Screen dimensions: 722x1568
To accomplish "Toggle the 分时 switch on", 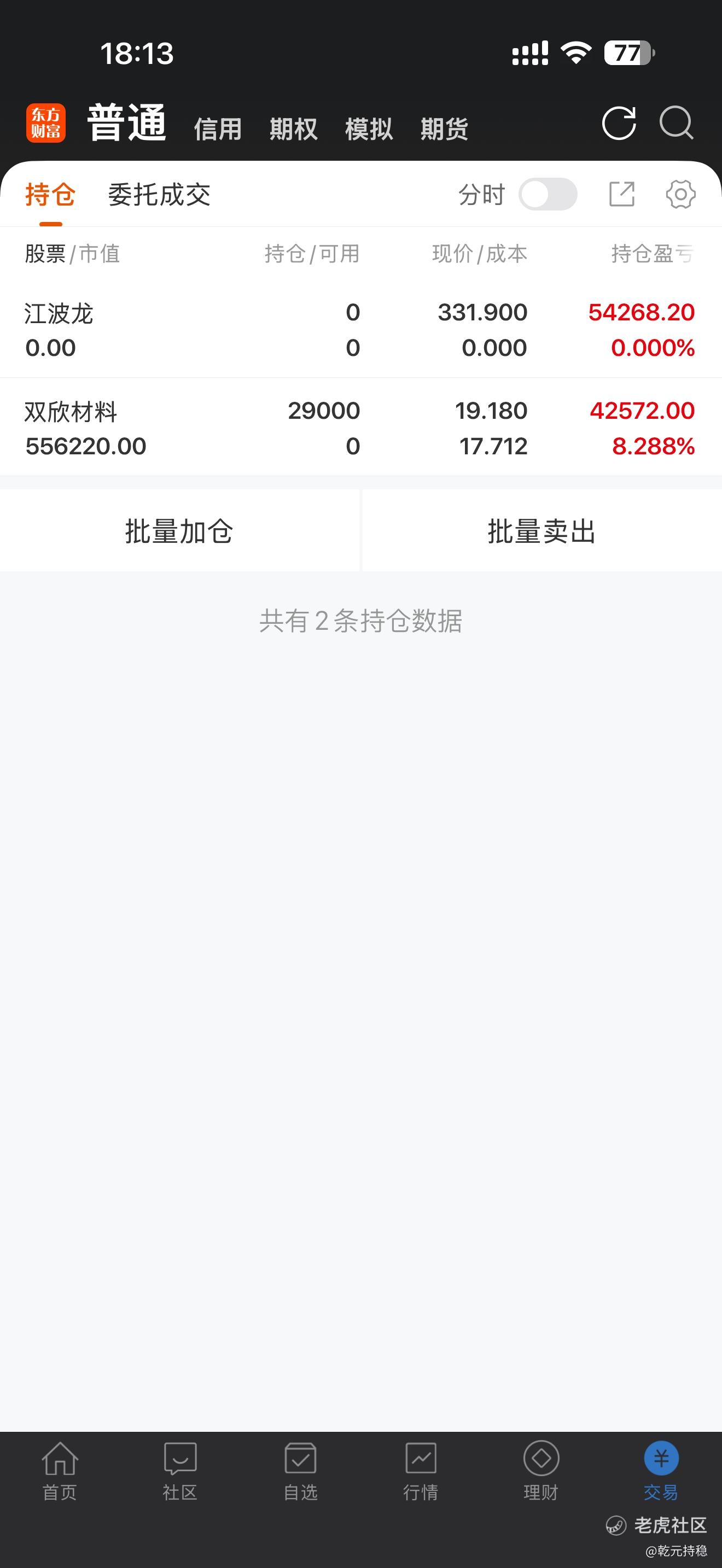I will [548, 195].
